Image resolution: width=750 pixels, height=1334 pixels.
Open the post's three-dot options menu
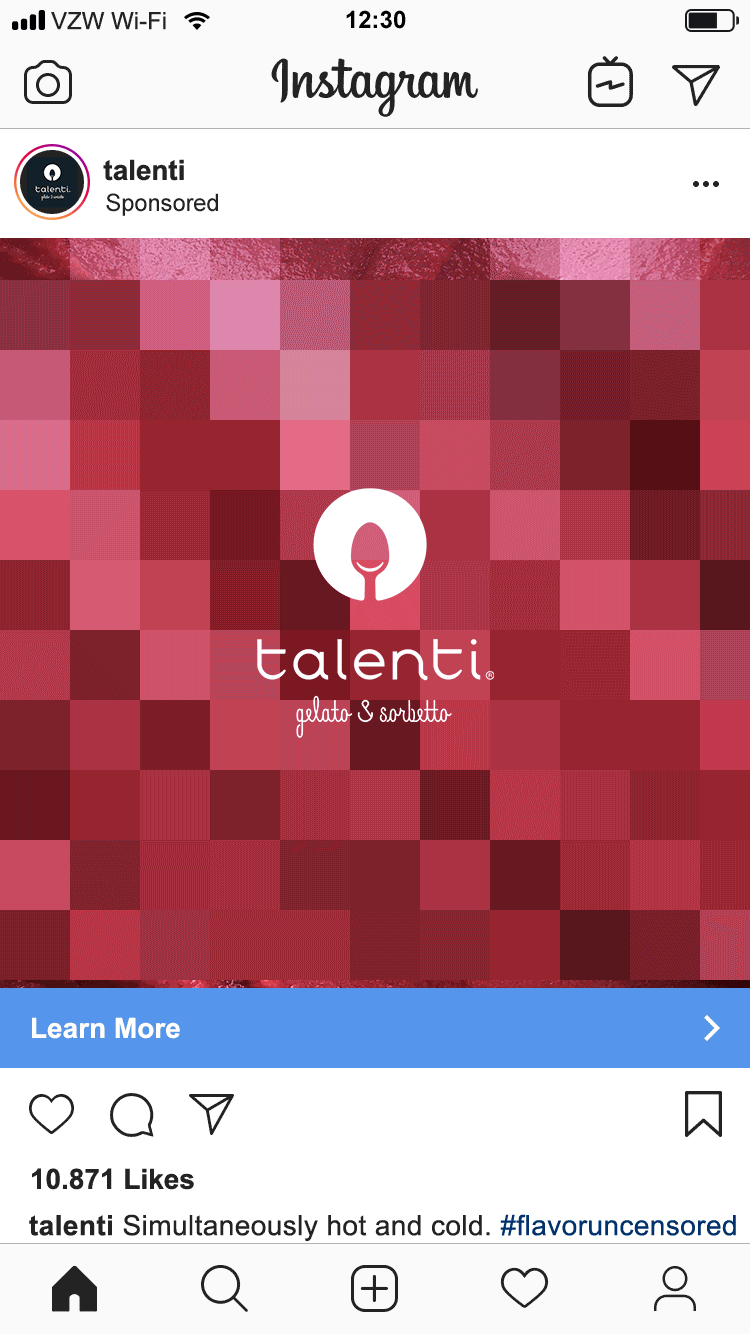(705, 184)
